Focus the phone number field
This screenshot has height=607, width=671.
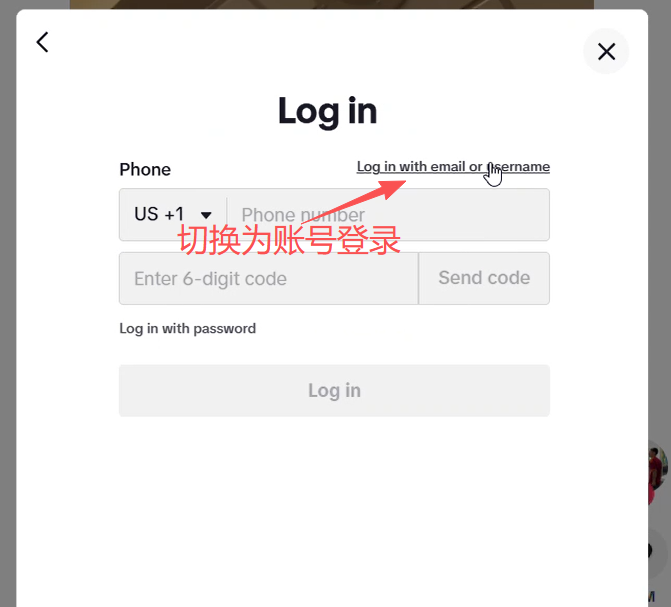coord(390,215)
